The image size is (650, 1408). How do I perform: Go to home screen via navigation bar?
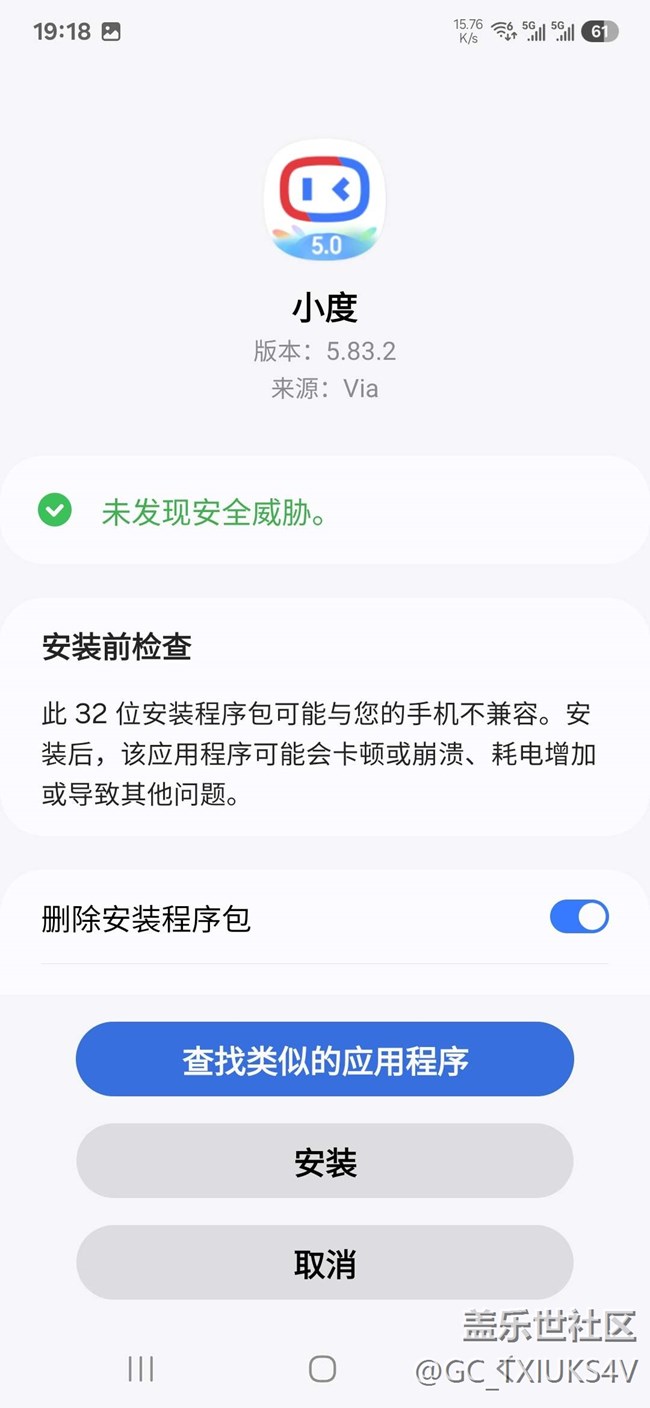(x=322, y=1369)
